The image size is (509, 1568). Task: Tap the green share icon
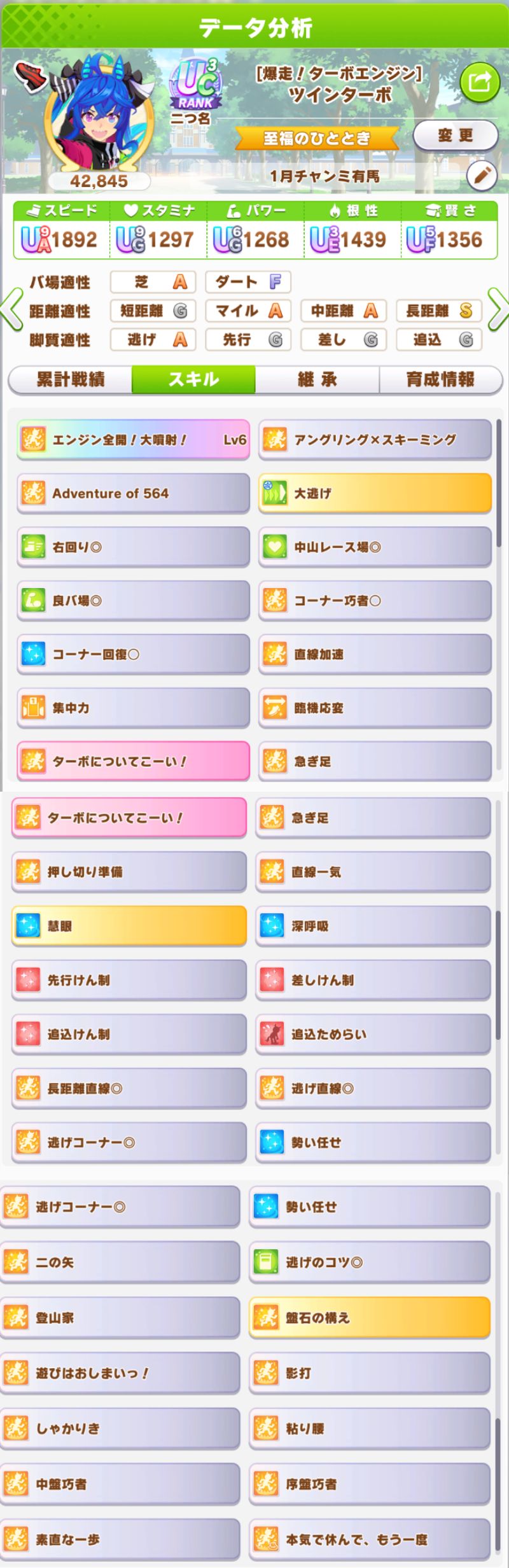pyautogui.click(x=480, y=81)
